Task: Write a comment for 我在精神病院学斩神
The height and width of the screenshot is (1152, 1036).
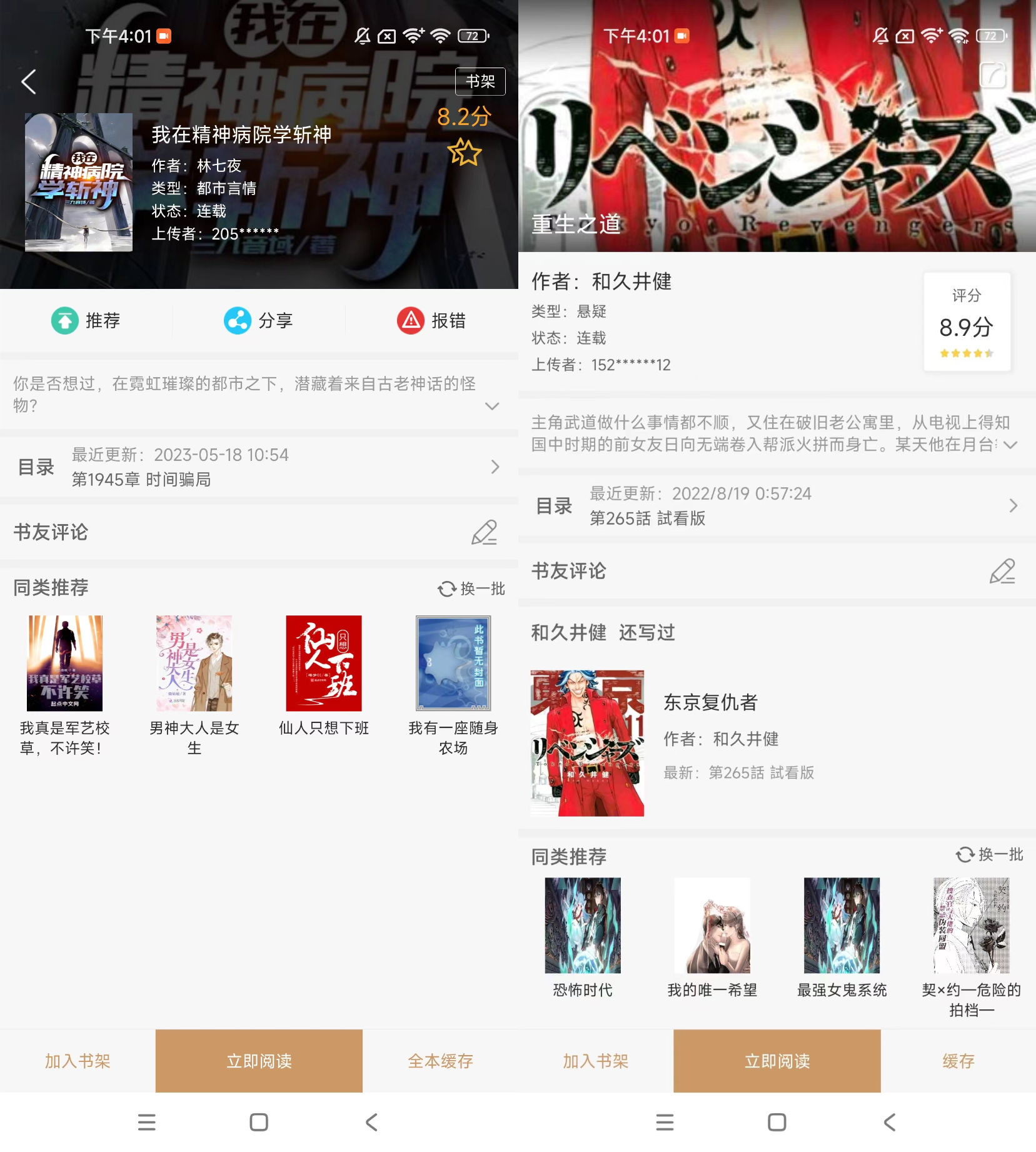Action: [x=484, y=532]
